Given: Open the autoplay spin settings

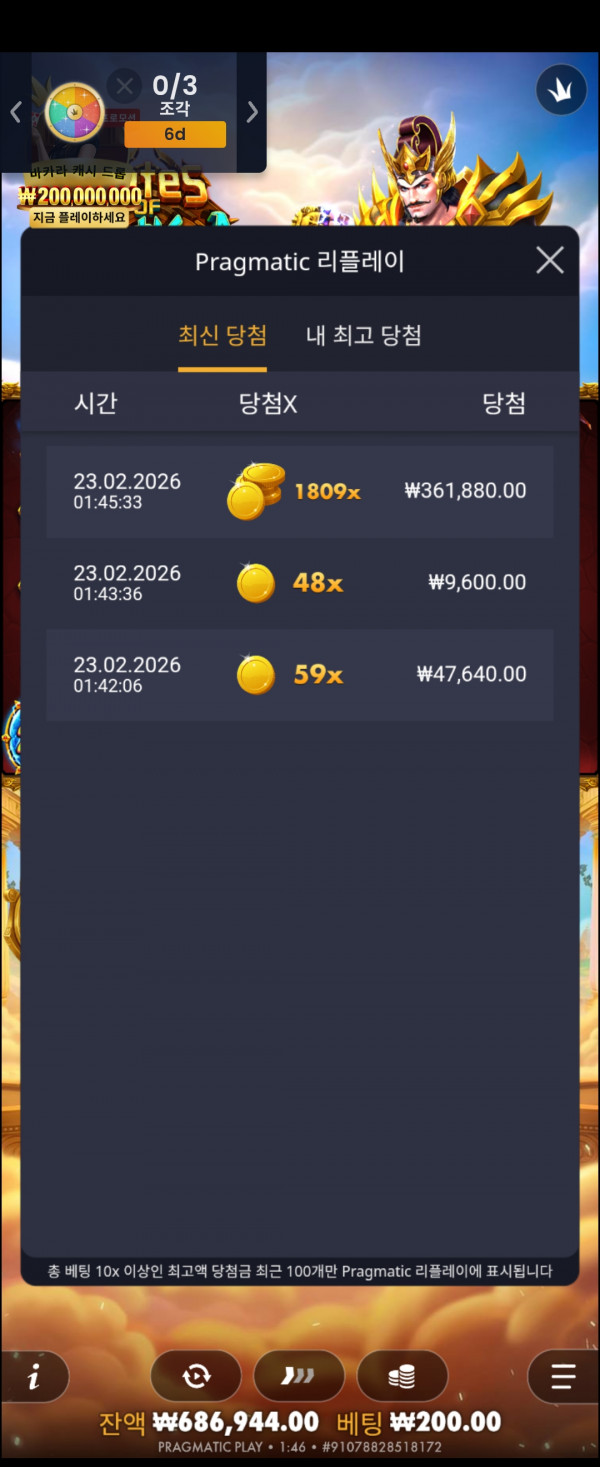Looking at the screenshot, I should (196, 1377).
